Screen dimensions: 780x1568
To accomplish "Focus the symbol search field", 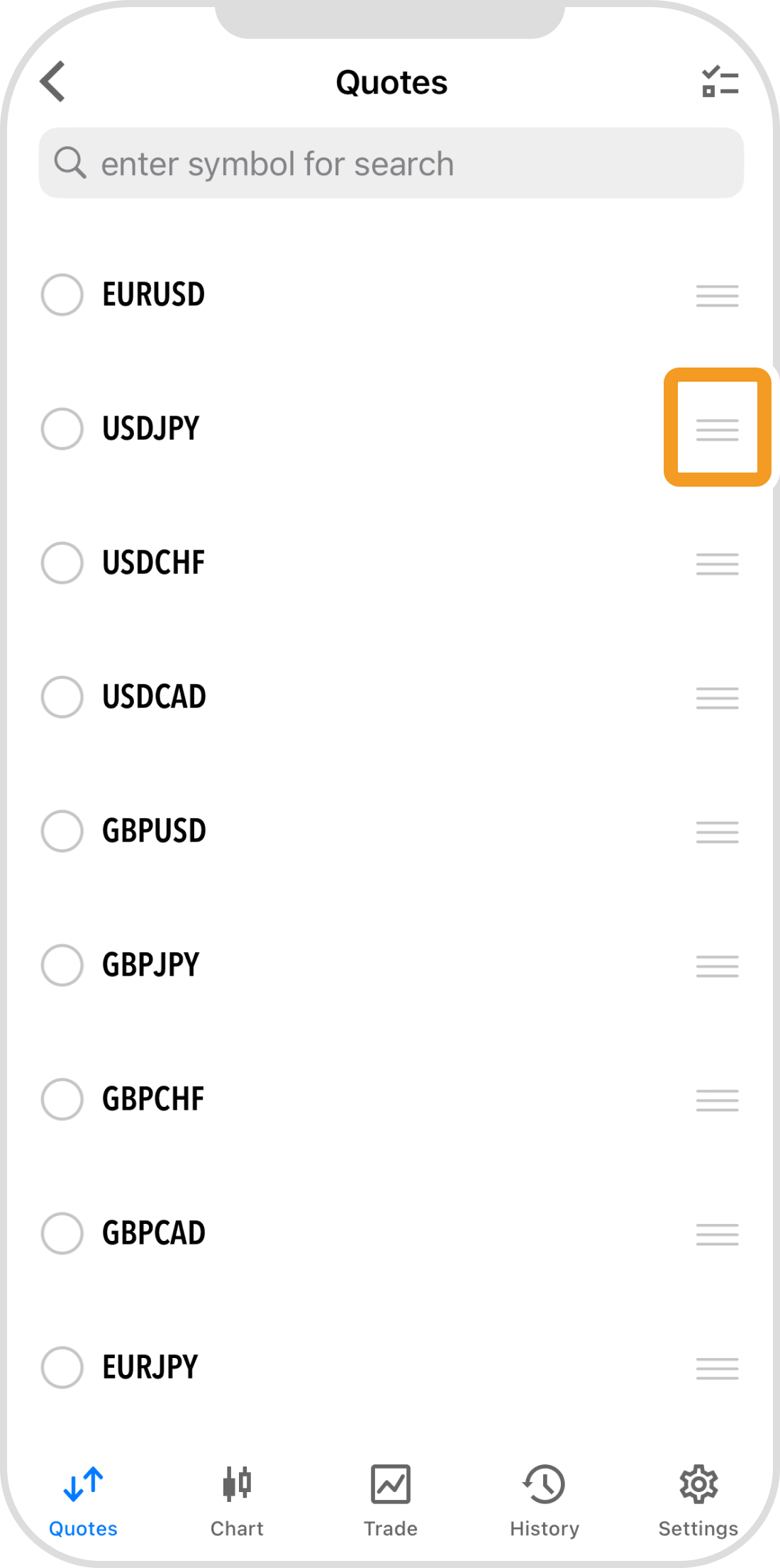I will (391, 163).
